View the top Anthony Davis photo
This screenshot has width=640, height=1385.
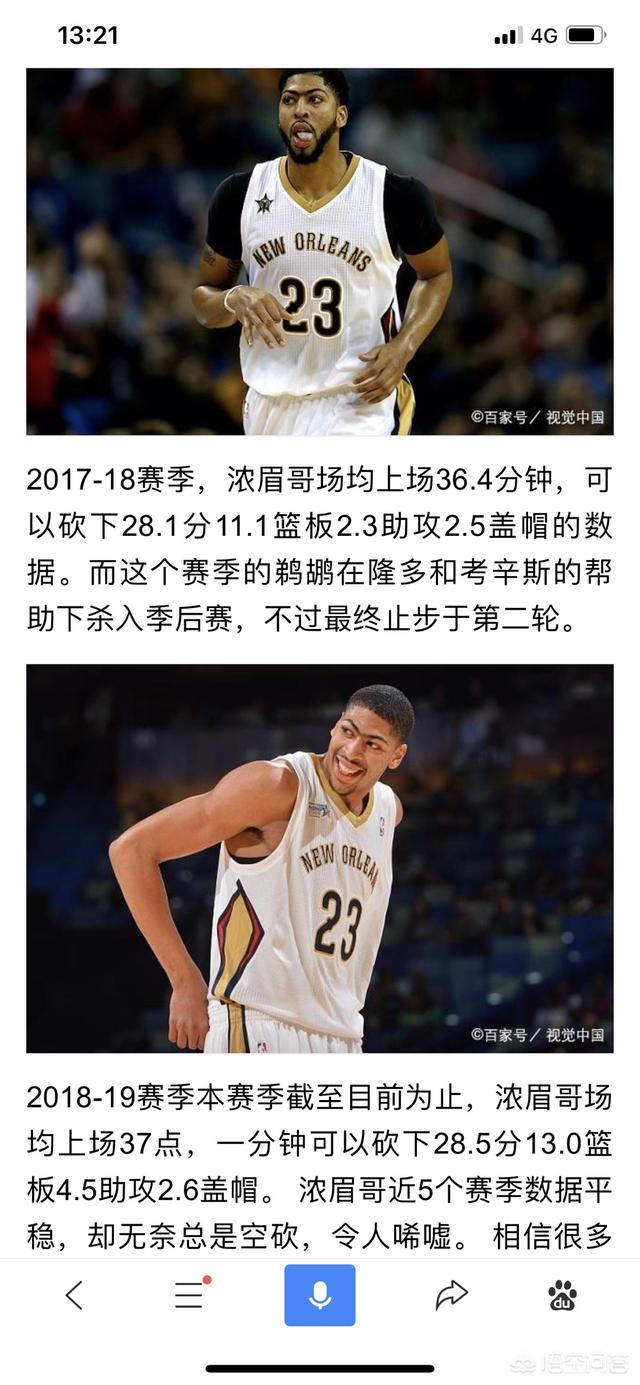[x=320, y=251]
